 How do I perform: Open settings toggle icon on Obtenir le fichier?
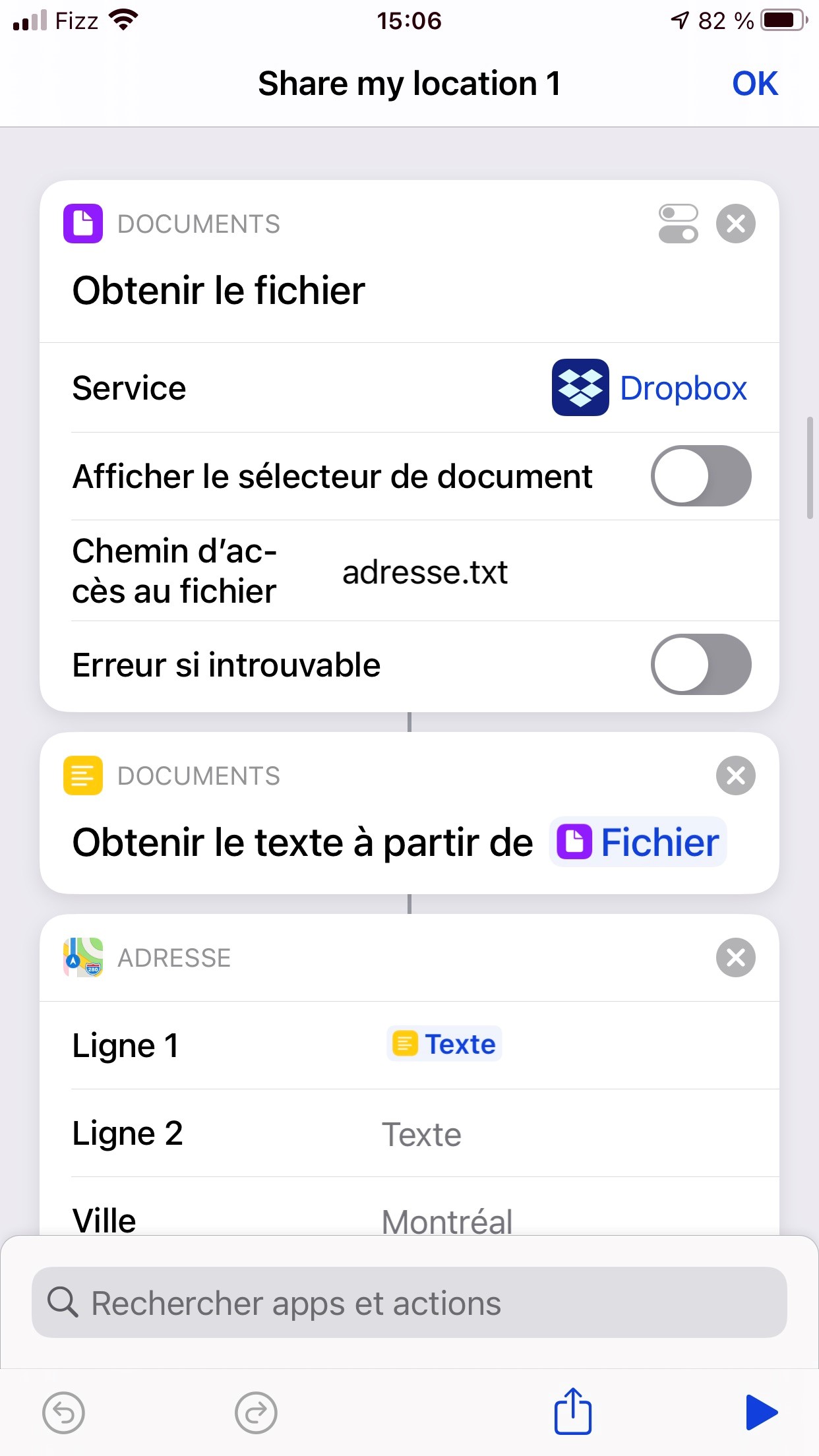(x=678, y=224)
